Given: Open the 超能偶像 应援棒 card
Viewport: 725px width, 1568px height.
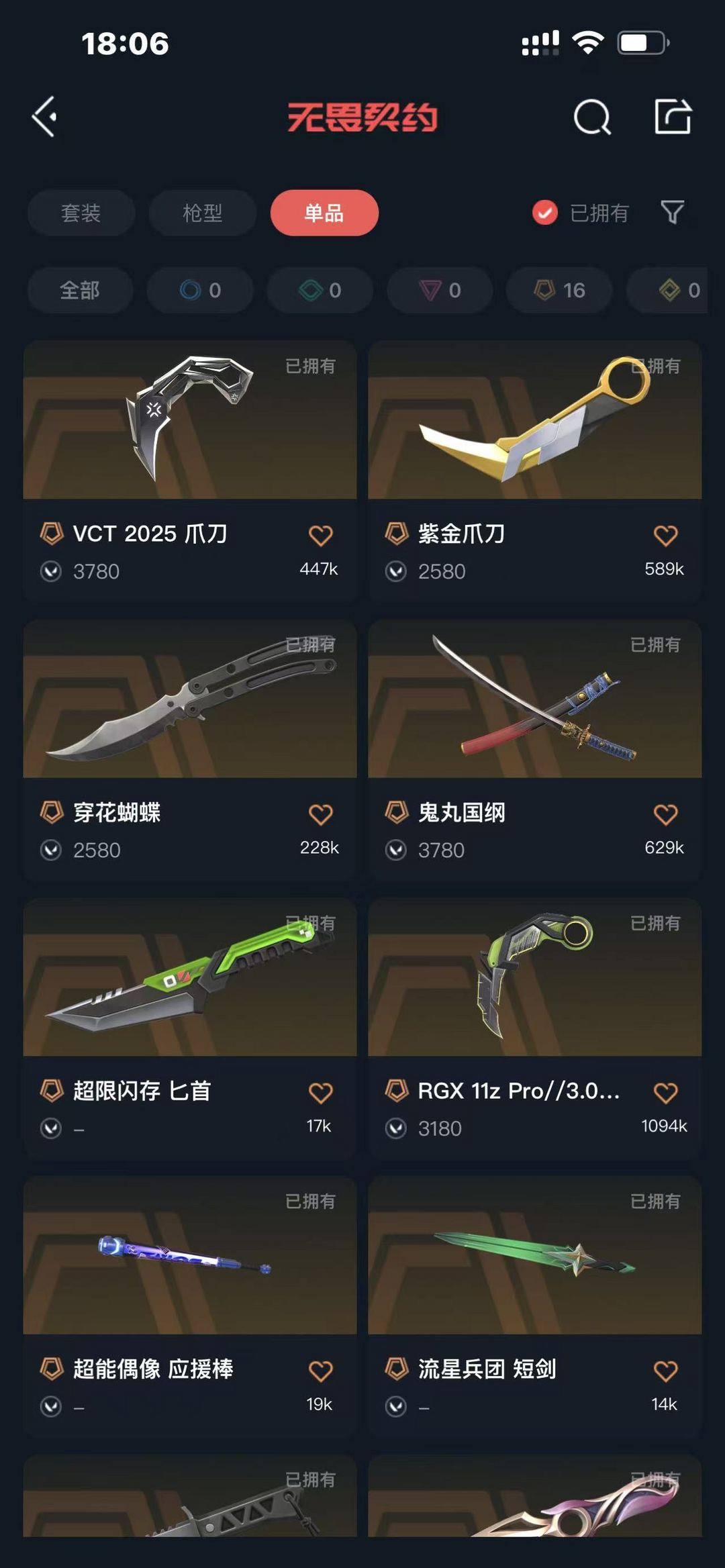Looking at the screenshot, I should click(190, 1306).
